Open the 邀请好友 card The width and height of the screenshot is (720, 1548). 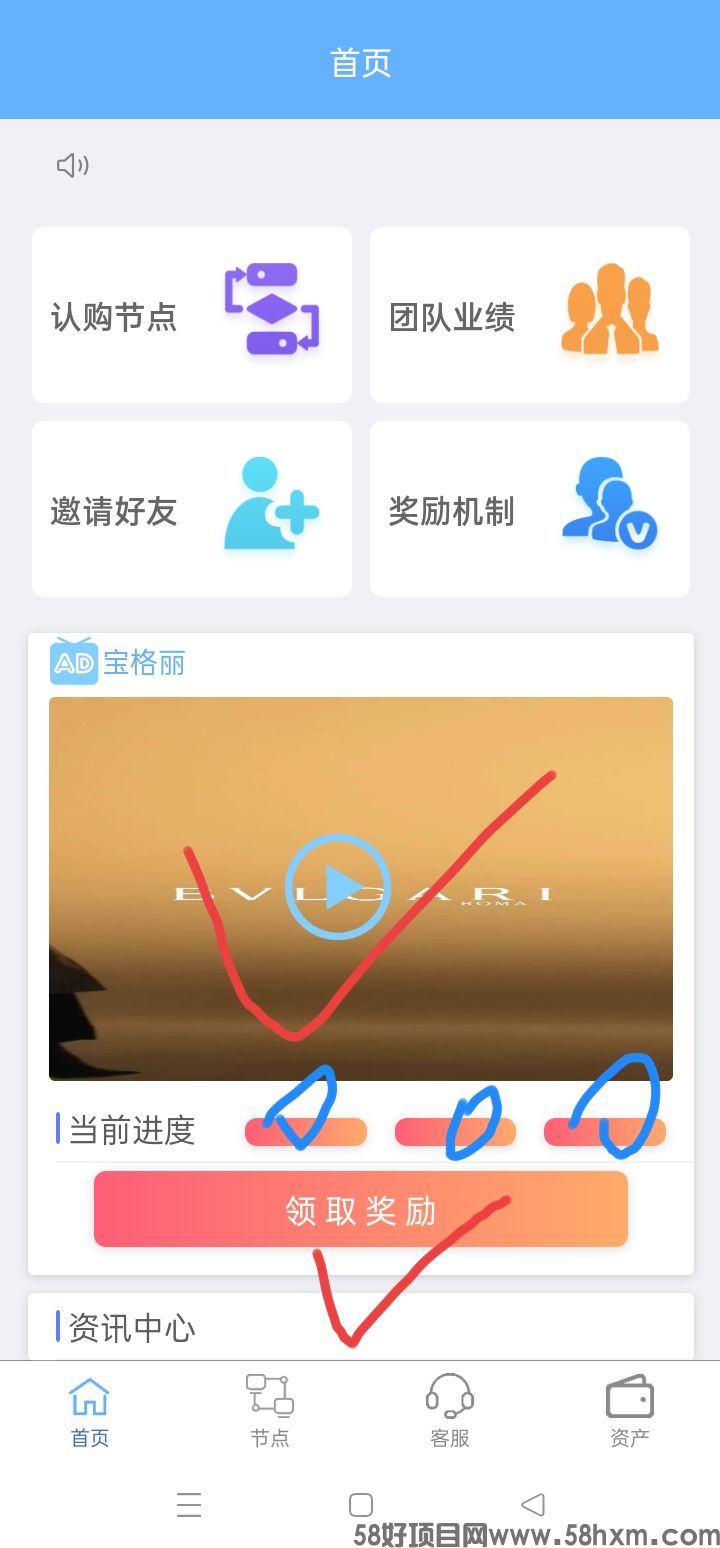(x=191, y=509)
